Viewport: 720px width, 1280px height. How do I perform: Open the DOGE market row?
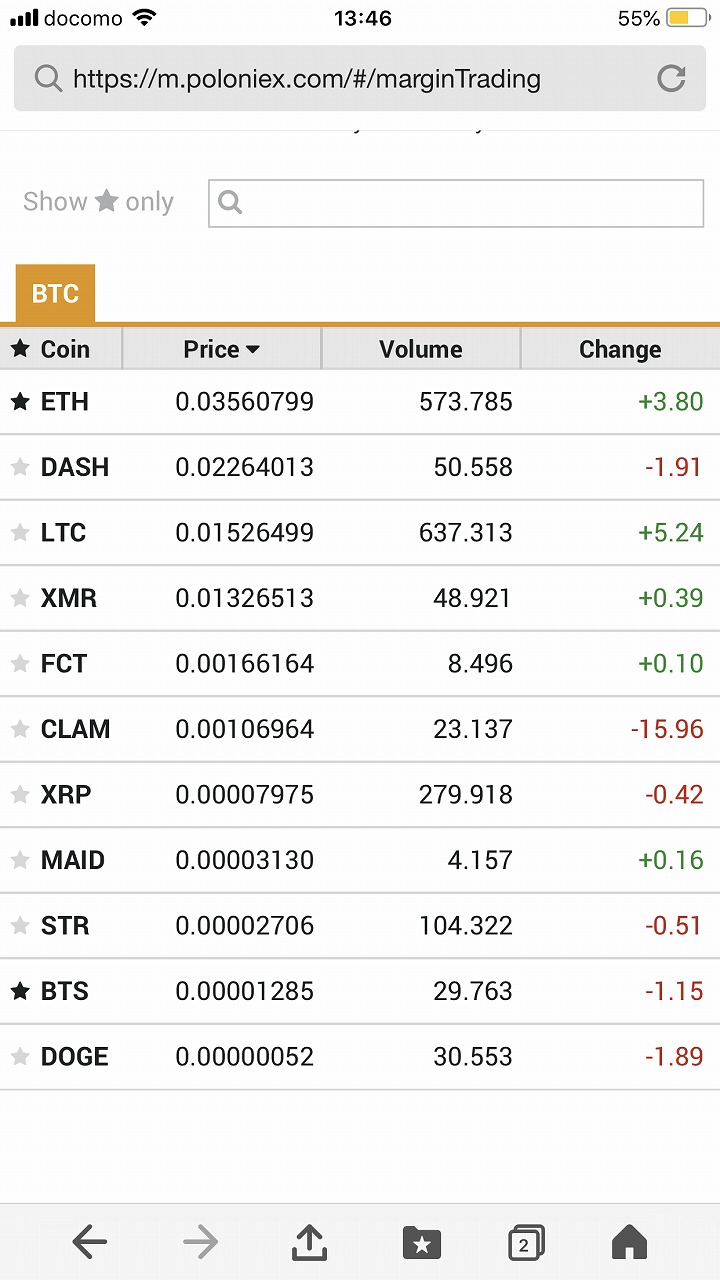[360, 1057]
